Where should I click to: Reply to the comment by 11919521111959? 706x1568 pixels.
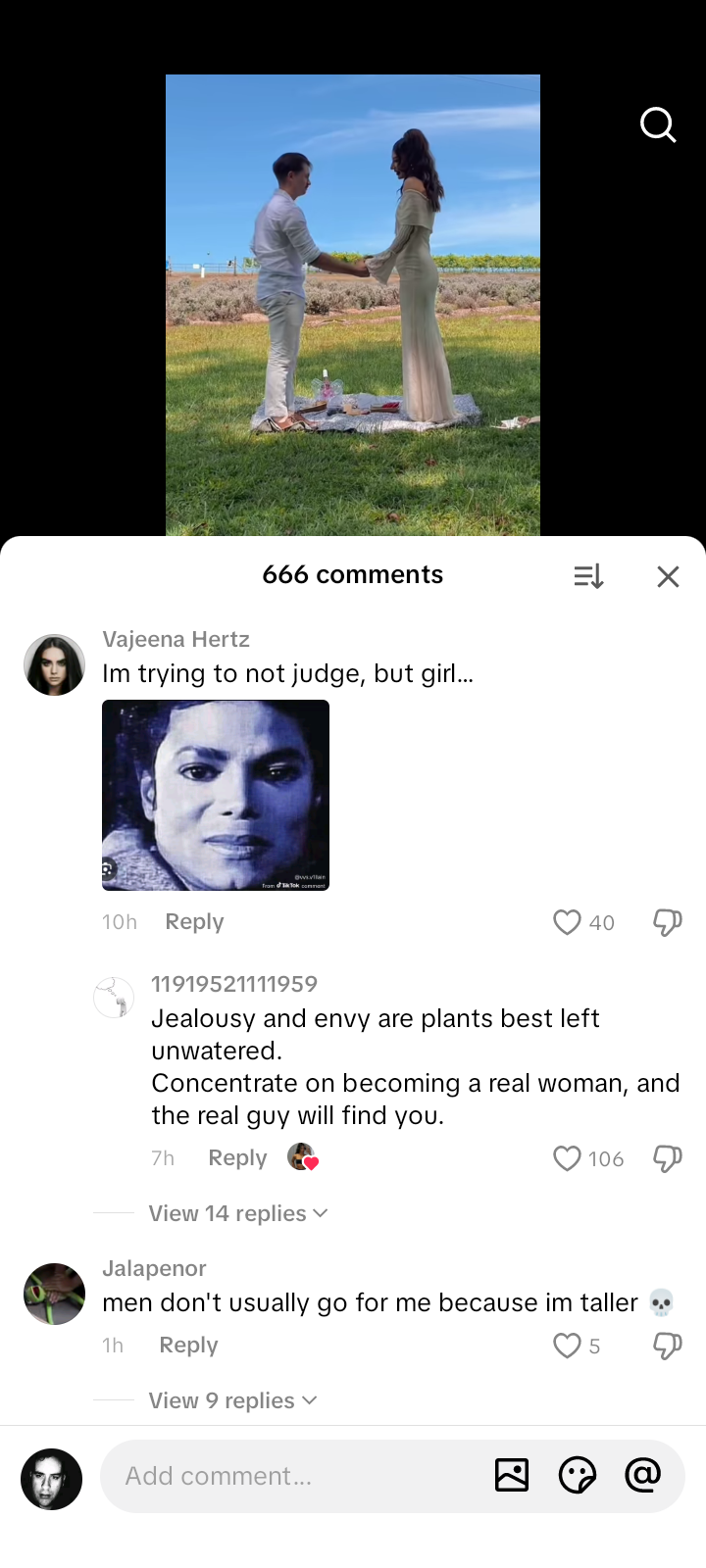(x=237, y=1158)
